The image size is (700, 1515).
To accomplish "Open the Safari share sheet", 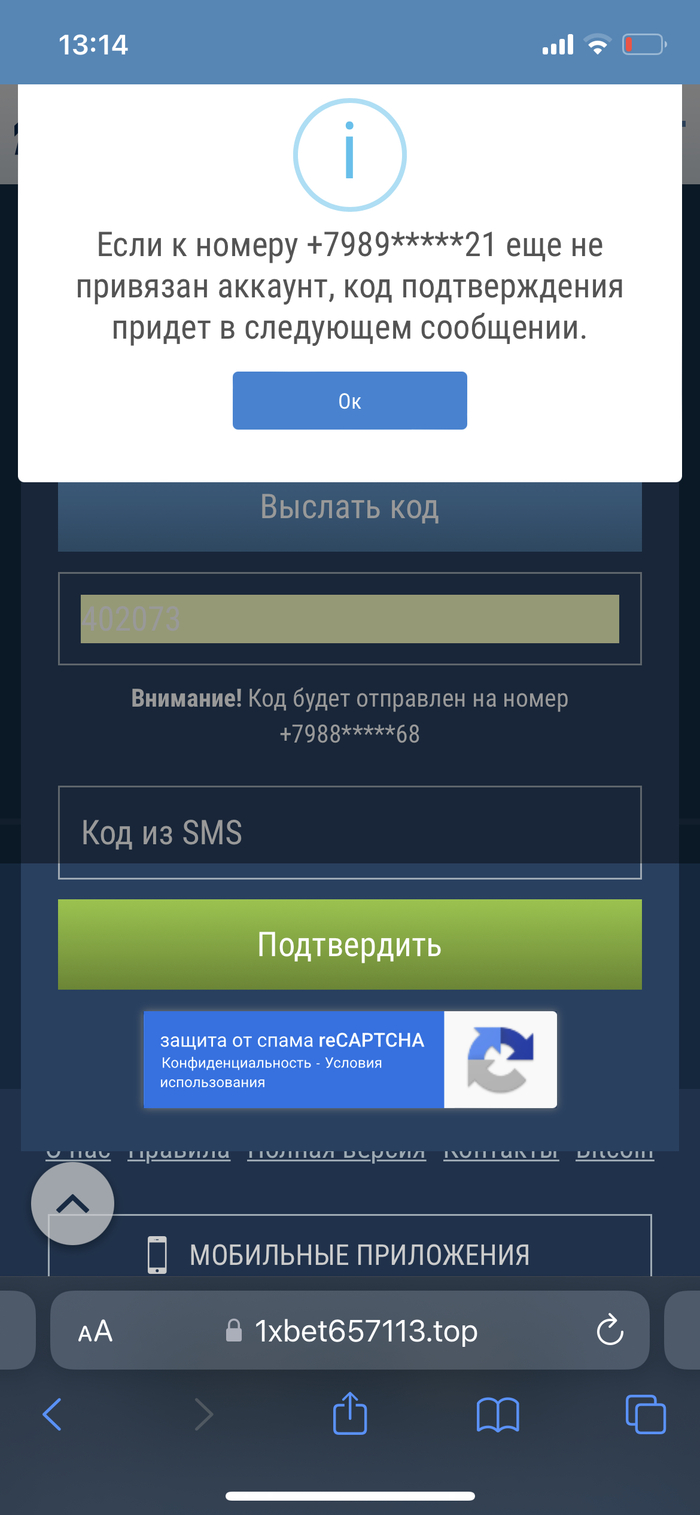I will pos(349,1414).
